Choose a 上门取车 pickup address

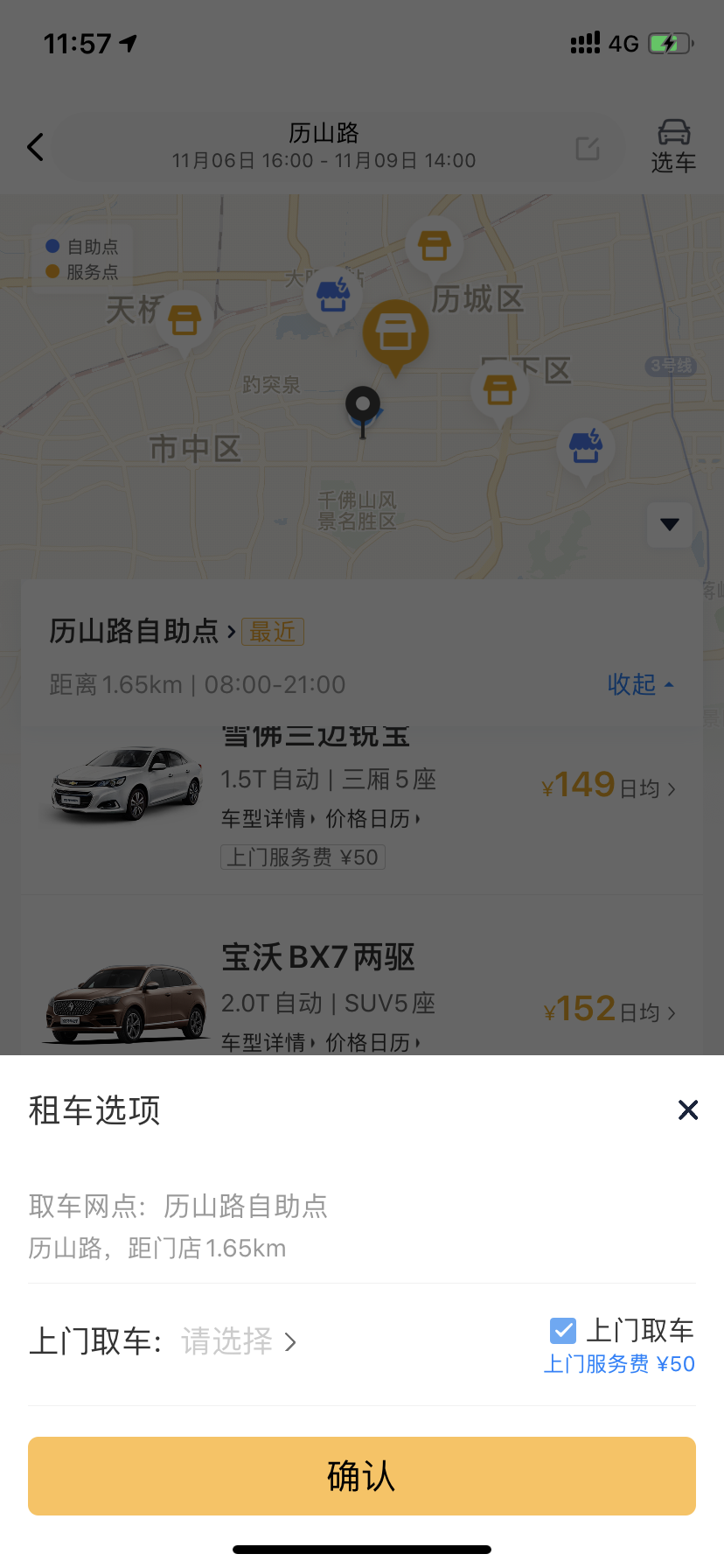coord(238,1341)
